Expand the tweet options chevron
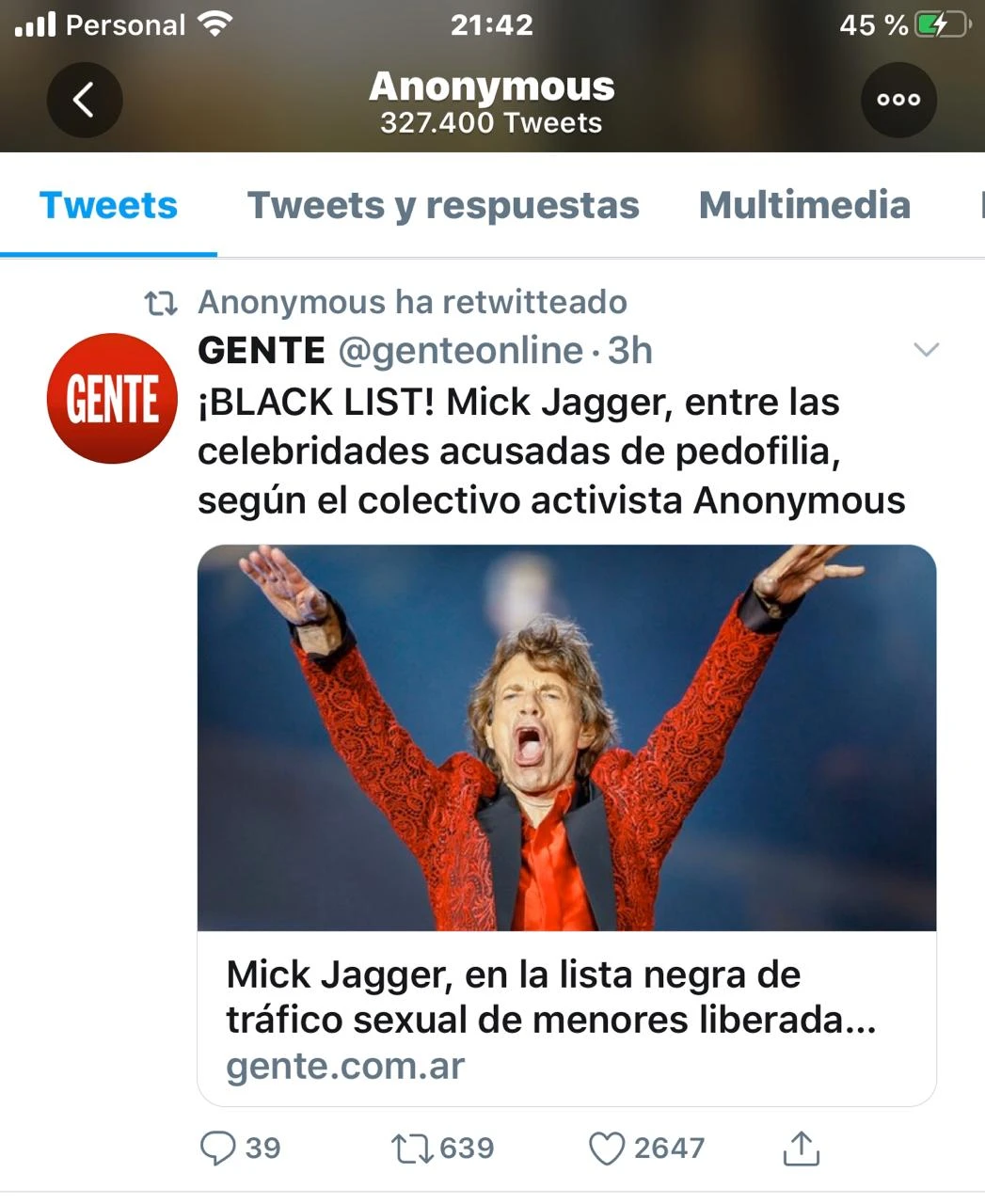This screenshot has height=1204, width=985. tap(927, 350)
